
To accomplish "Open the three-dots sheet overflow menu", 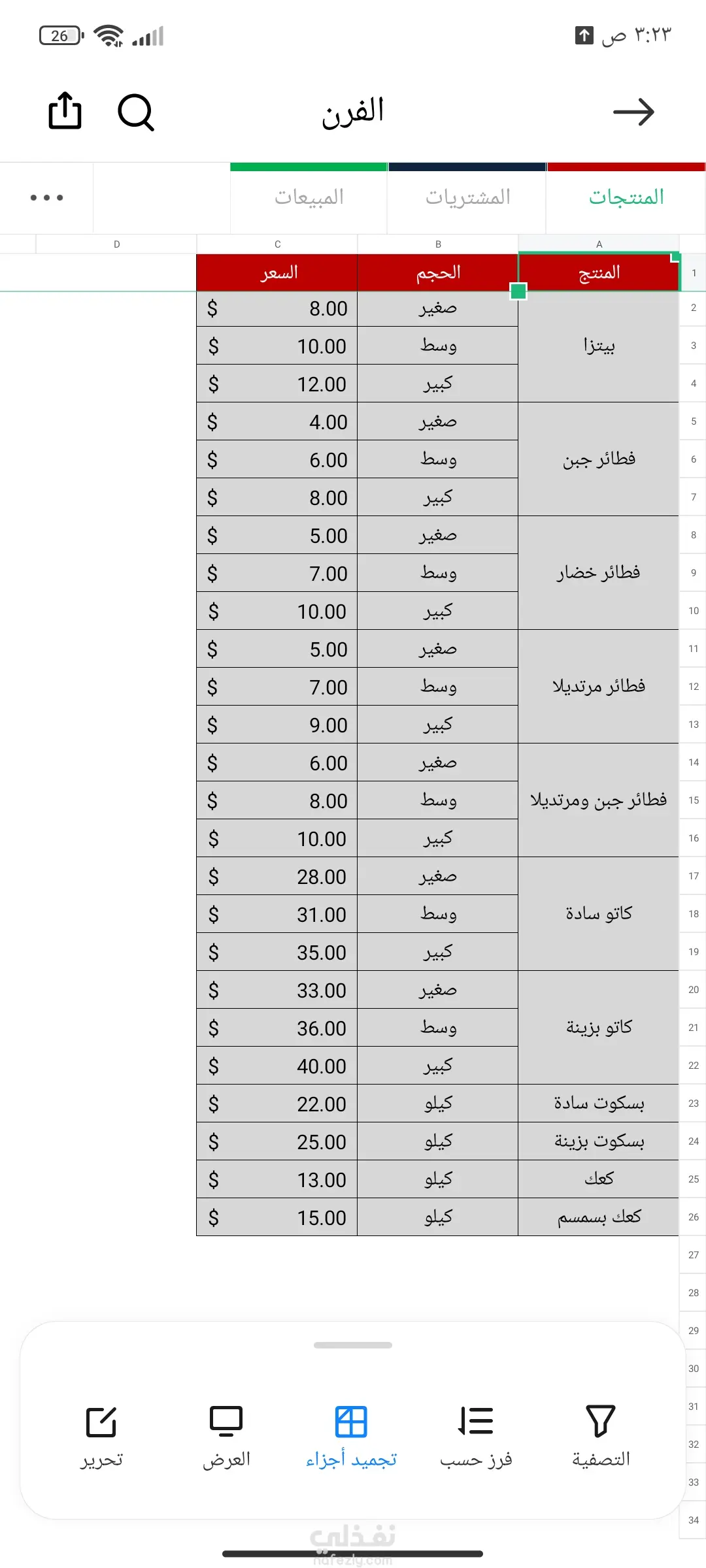I will click(x=47, y=197).
